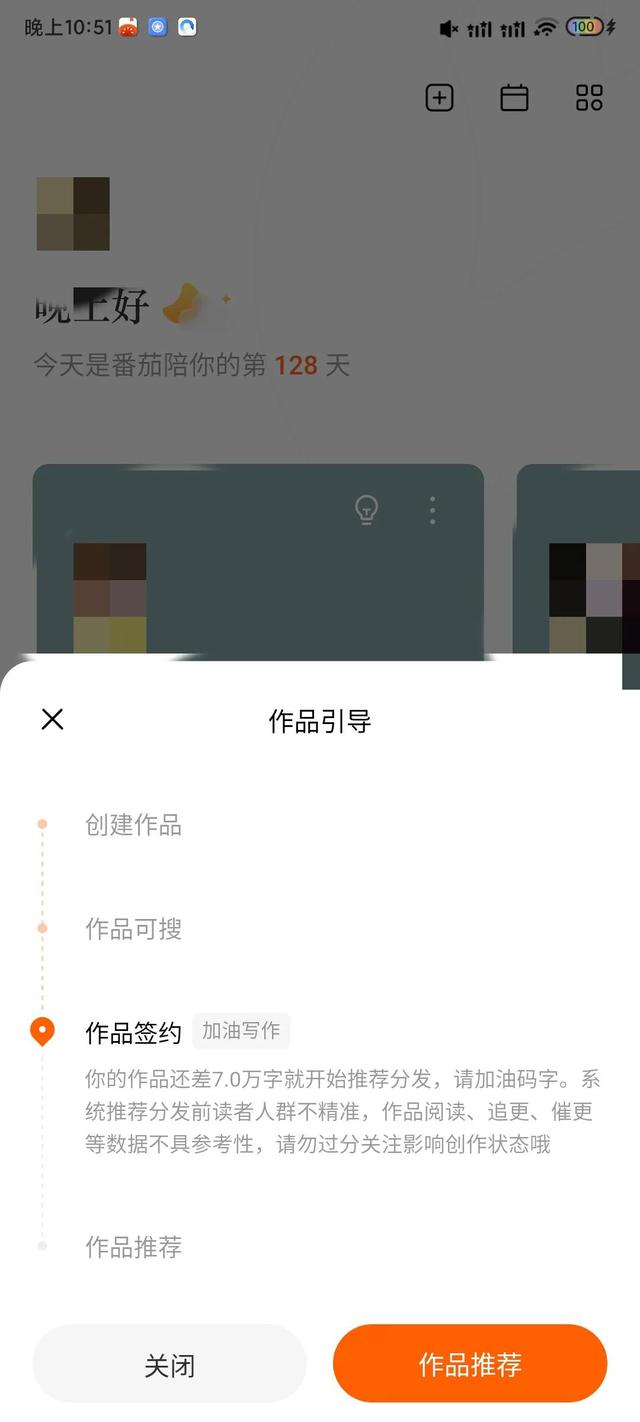
Task: Open 作品推荐 orange button
Action: point(470,1364)
